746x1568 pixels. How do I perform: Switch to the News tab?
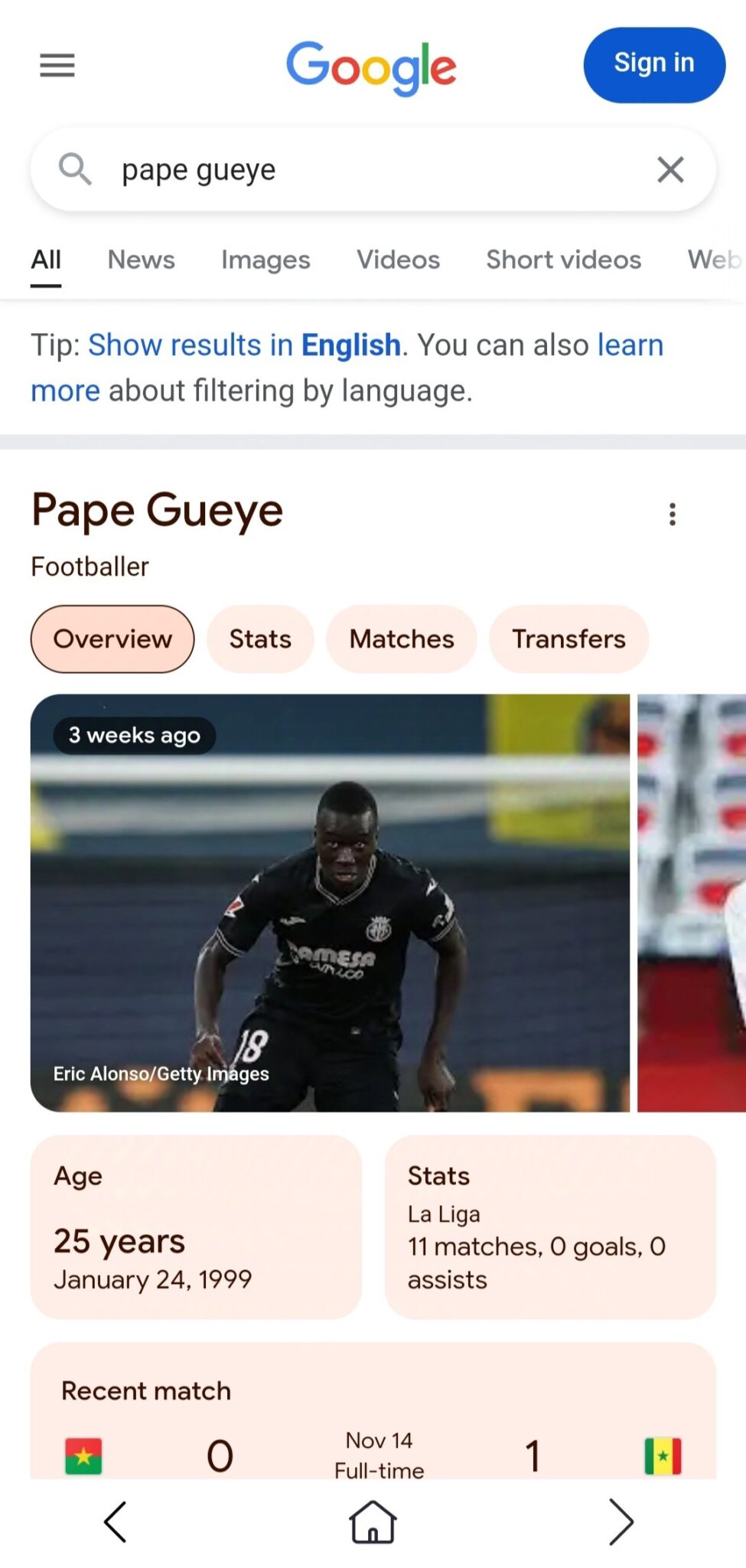(141, 260)
